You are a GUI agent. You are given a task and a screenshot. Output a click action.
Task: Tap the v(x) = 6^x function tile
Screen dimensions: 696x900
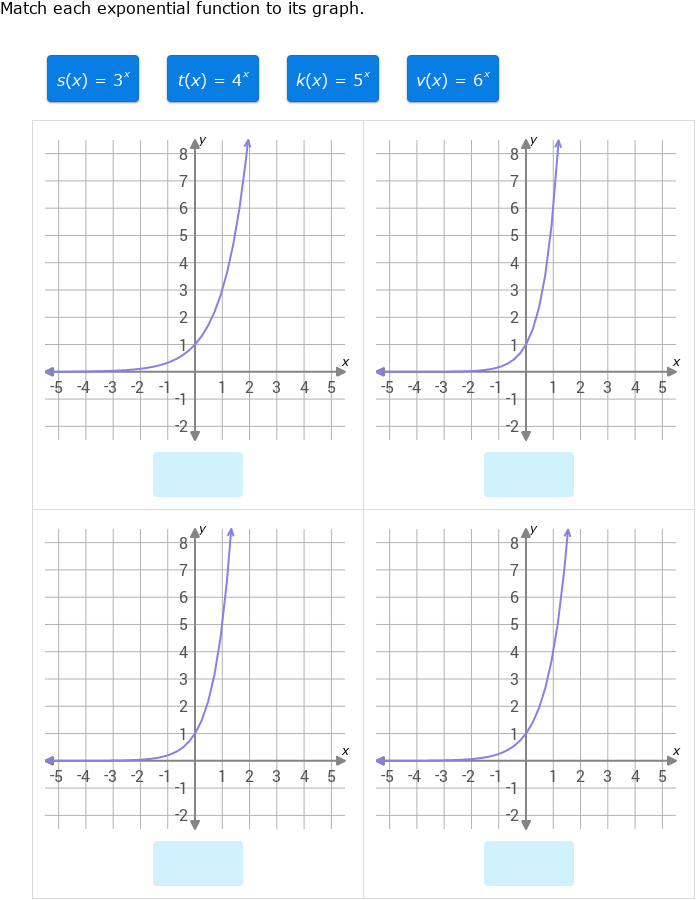(453, 79)
